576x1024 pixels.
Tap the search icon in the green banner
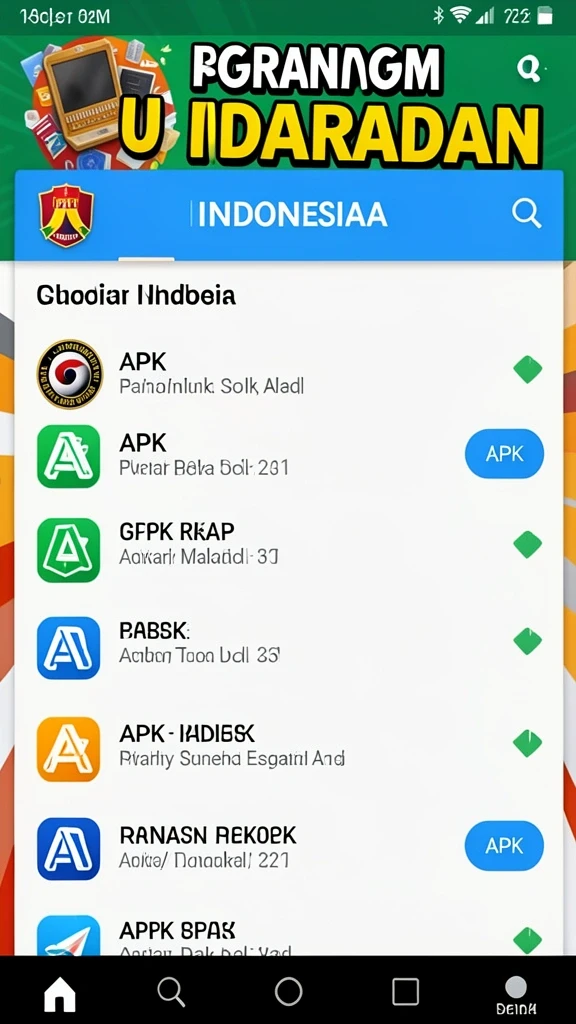point(528,68)
